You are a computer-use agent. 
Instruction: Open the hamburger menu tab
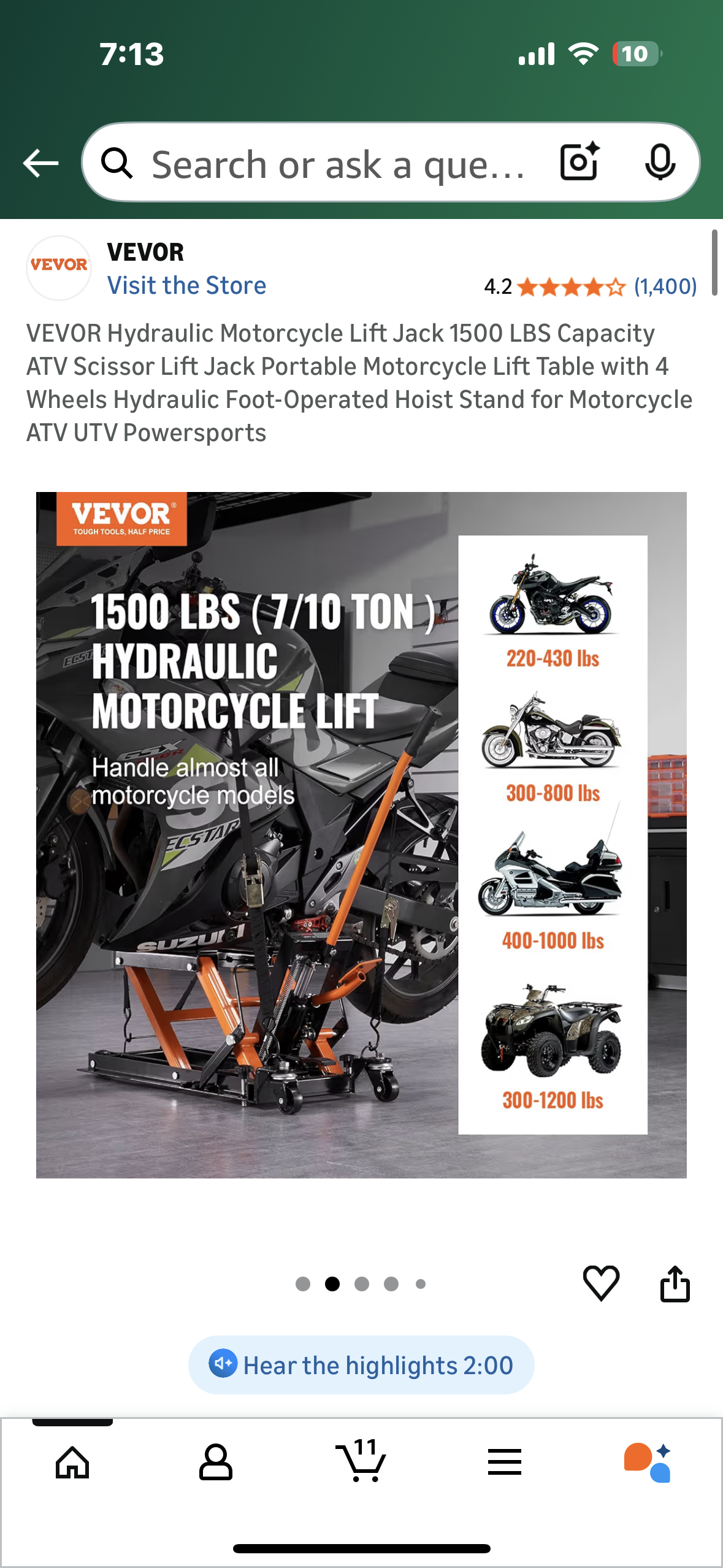point(505,1462)
